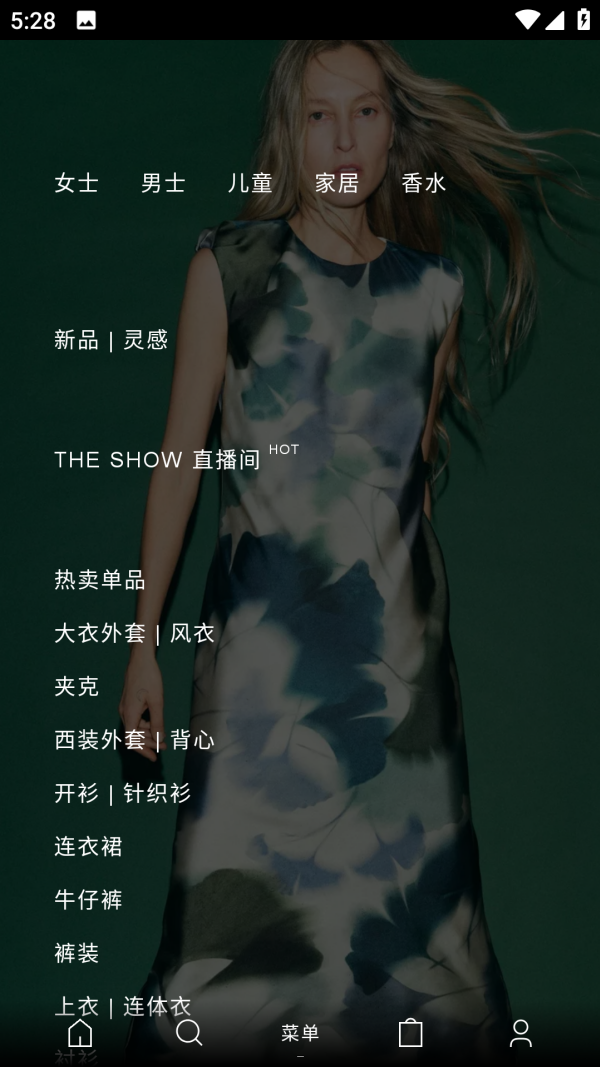
Task: Browse the 夹克 category
Action: coord(77,687)
